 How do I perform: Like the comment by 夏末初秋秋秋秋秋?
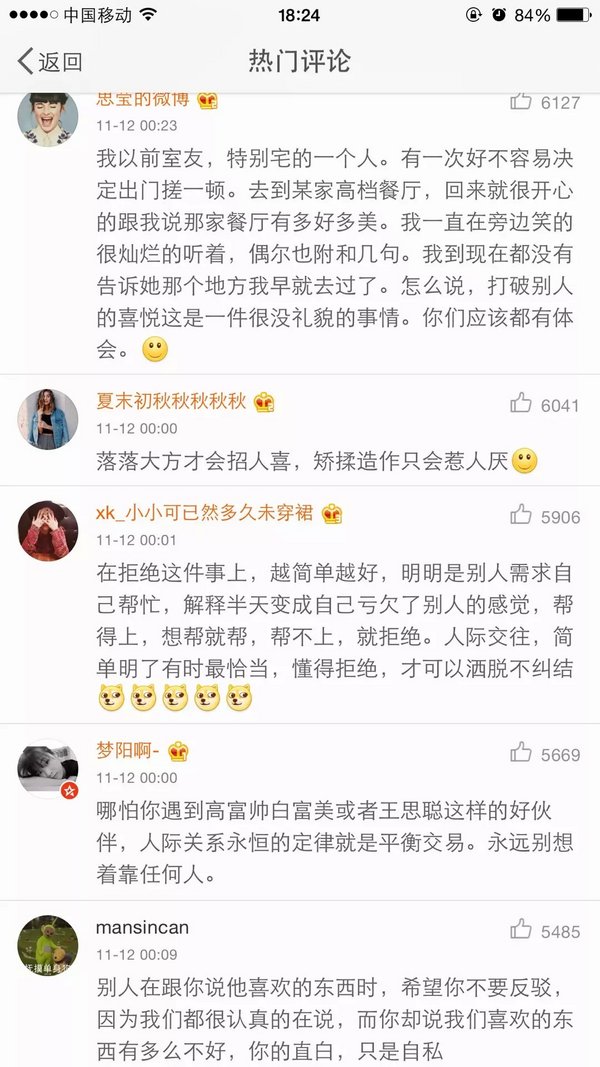(521, 403)
